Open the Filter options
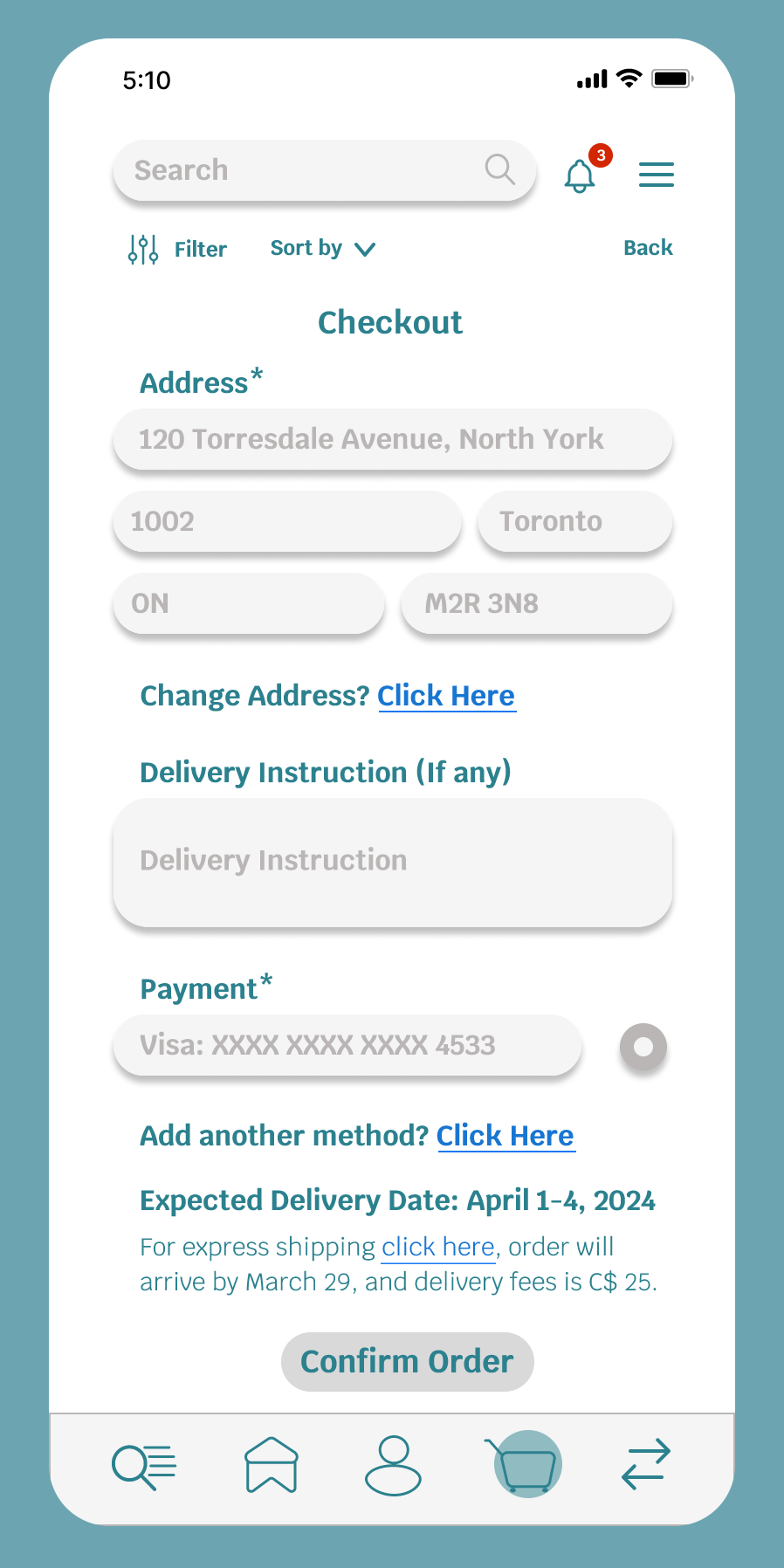This screenshot has width=784, height=1568. (x=177, y=250)
